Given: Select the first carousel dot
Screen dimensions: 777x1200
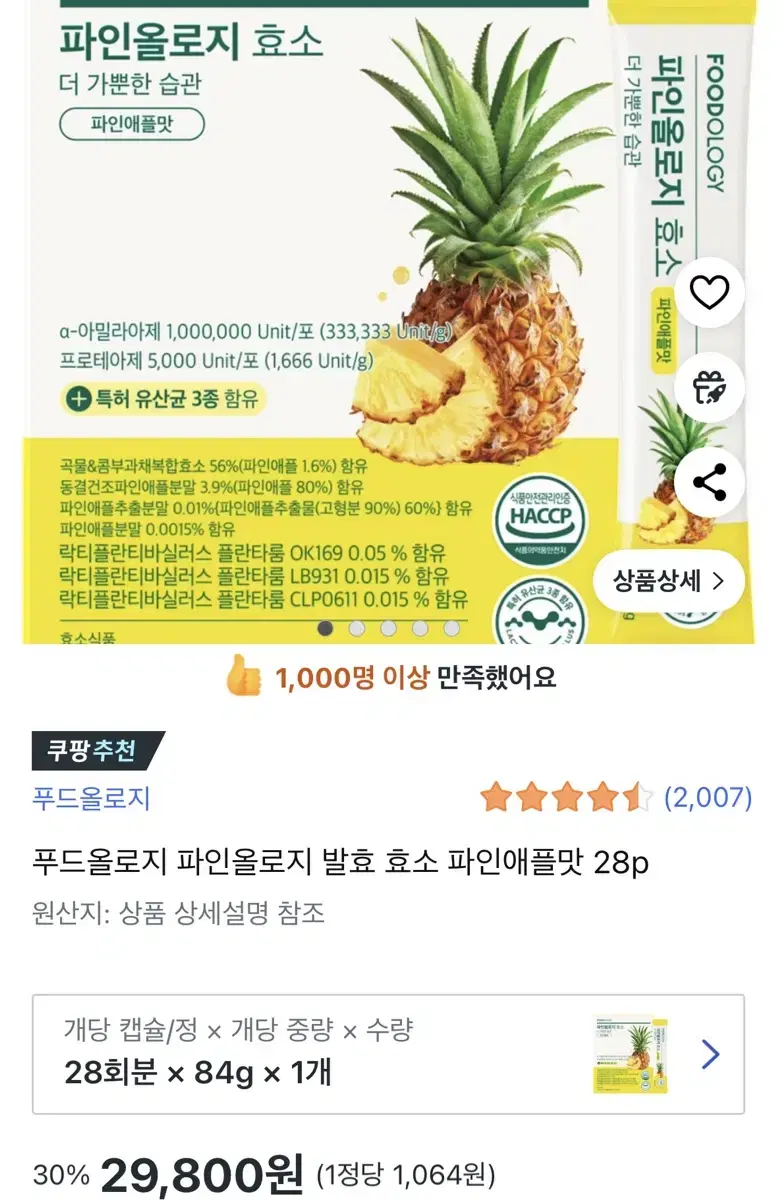Looking at the screenshot, I should coord(324,629).
